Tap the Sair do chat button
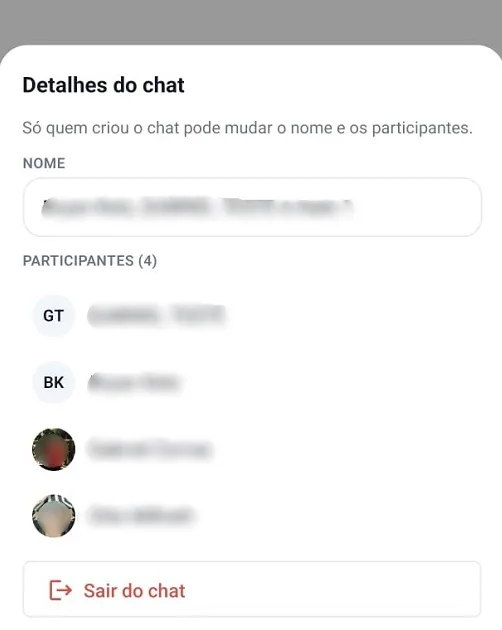Viewport: 502px width, 630px height. click(252, 589)
